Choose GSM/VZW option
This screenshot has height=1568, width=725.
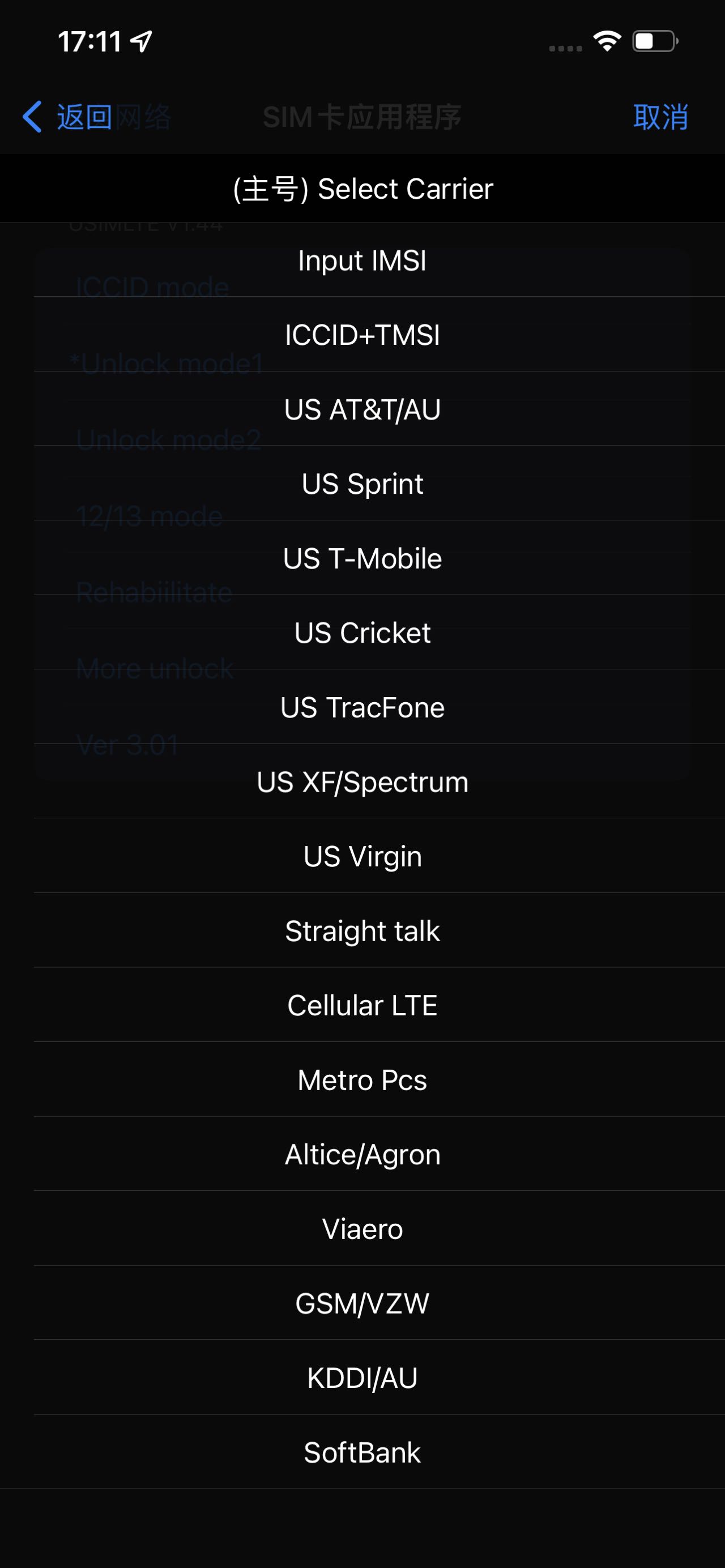click(x=362, y=1304)
